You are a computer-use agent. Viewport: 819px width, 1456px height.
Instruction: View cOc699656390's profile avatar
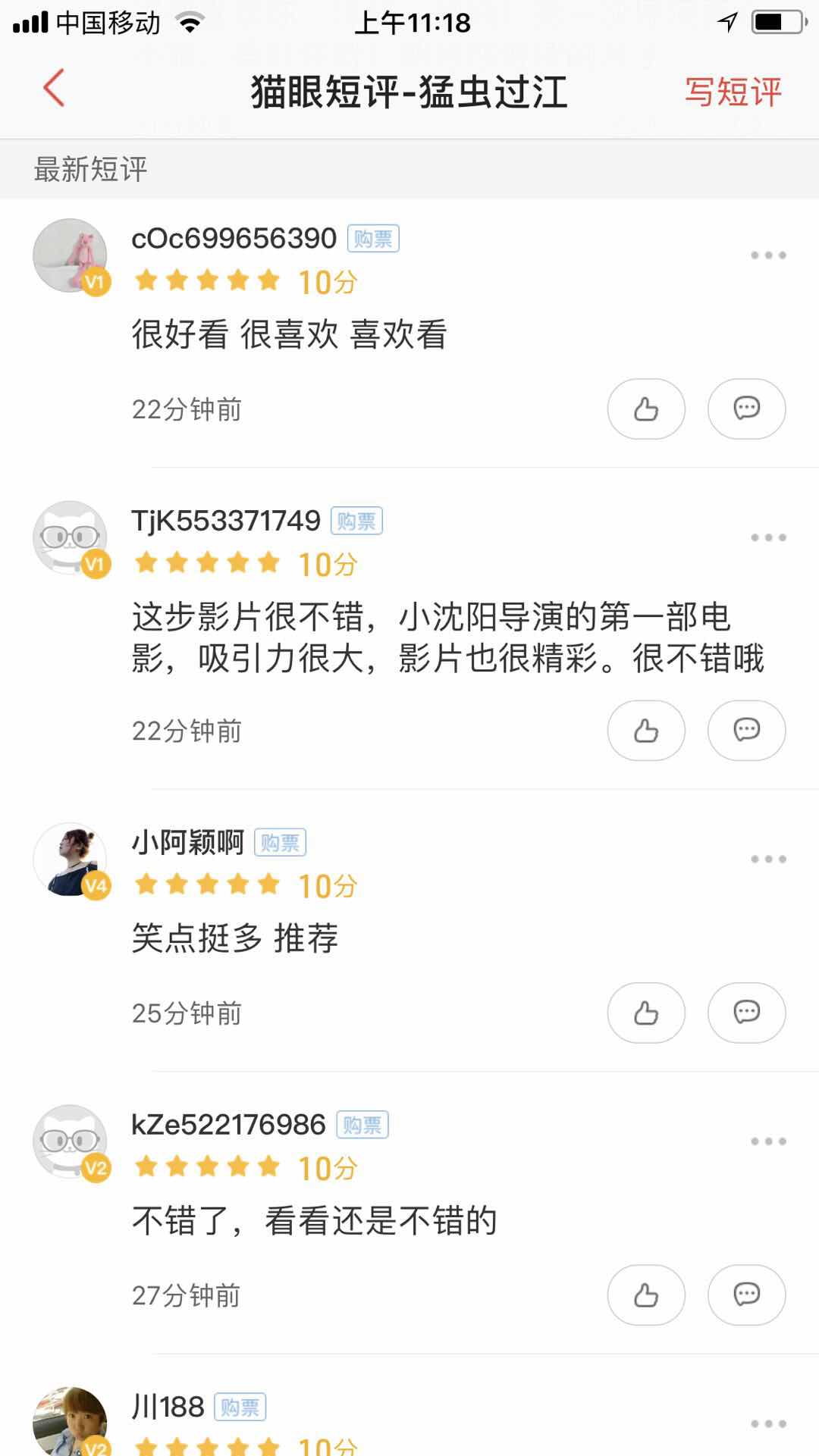(x=70, y=255)
